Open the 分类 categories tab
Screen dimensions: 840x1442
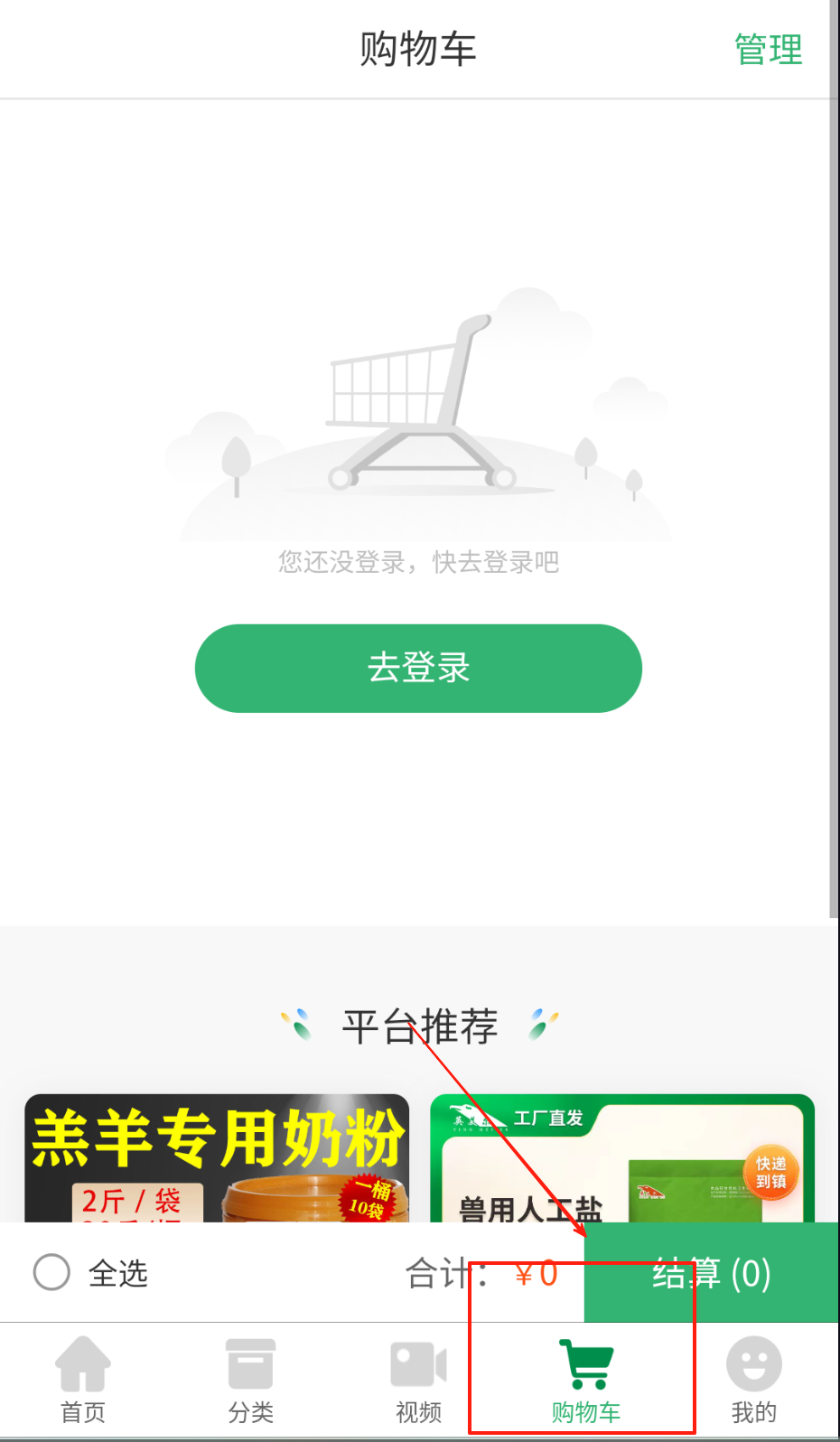coord(251,1380)
